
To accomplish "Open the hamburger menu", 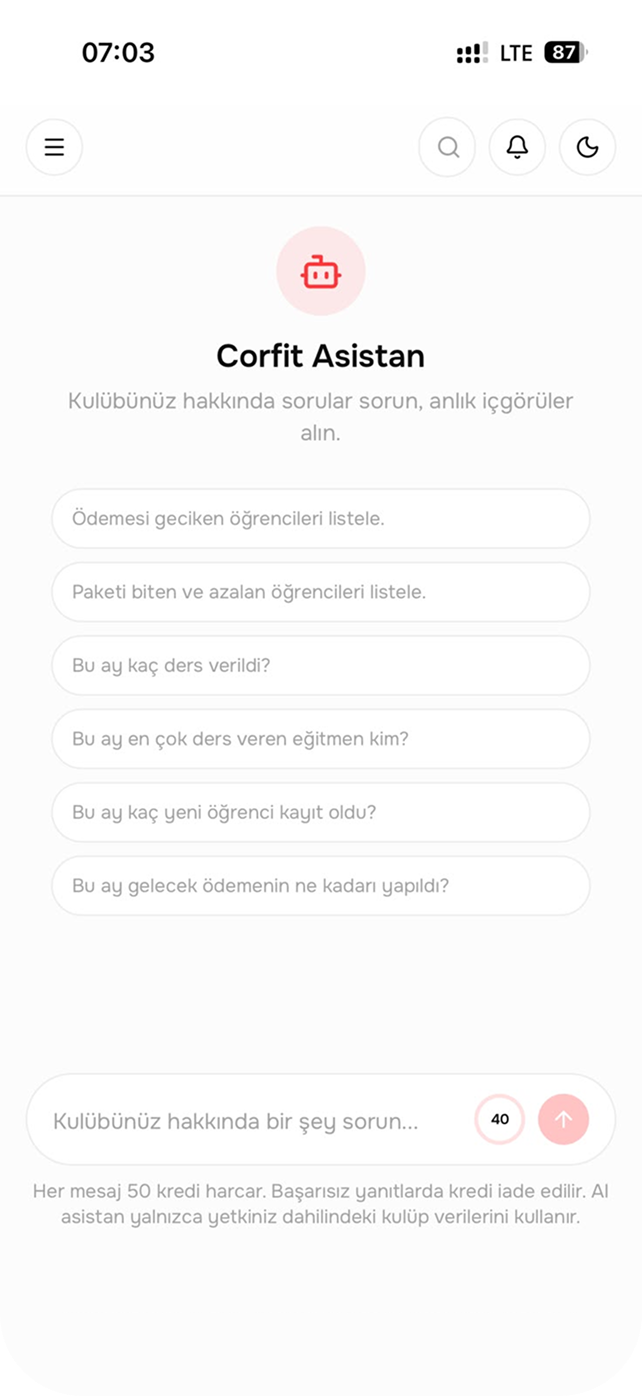I will point(54,148).
